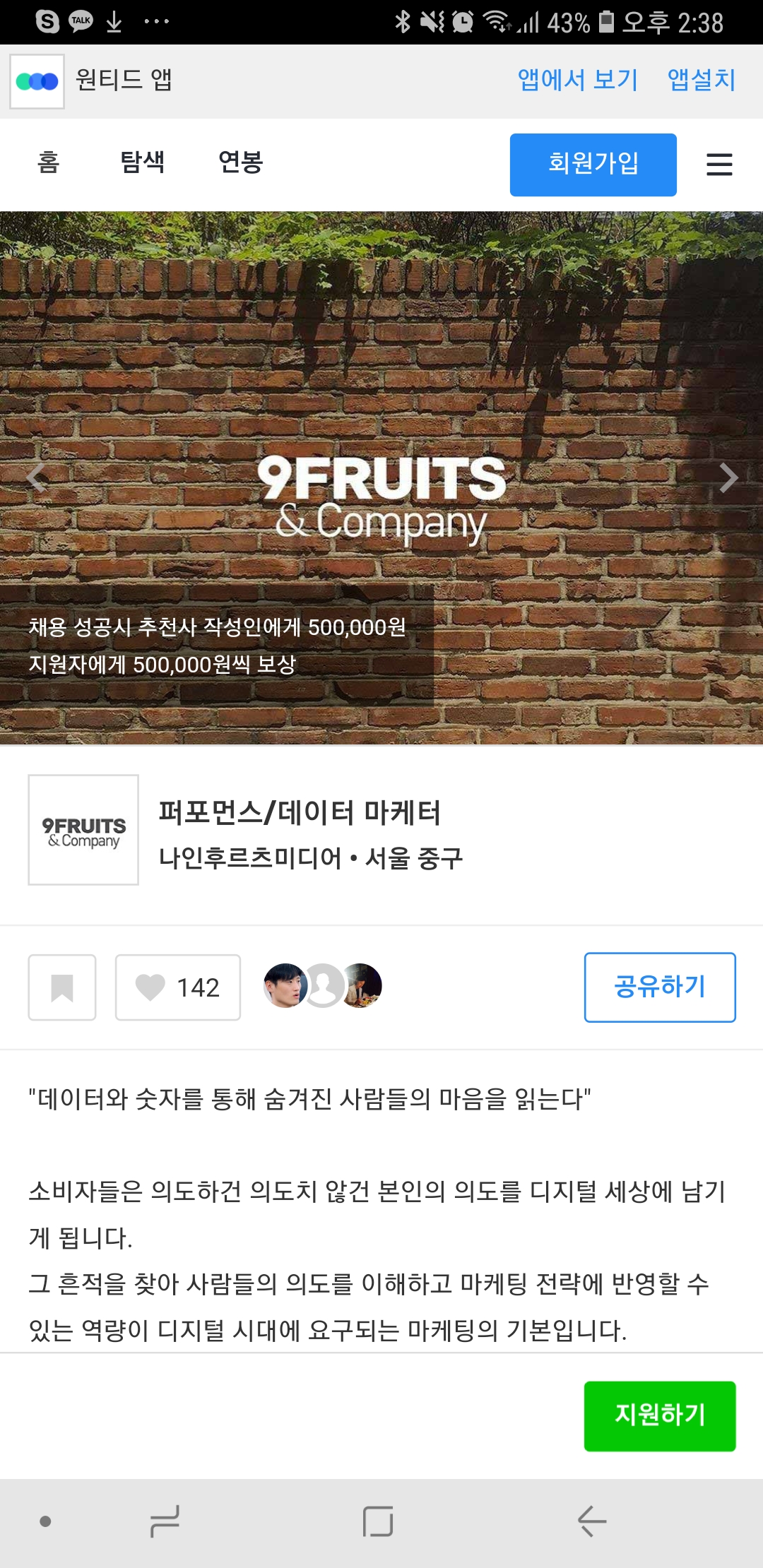Screen dimensions: 763x1568
Task: View people who liked this posting
Action: click(323, 986)
